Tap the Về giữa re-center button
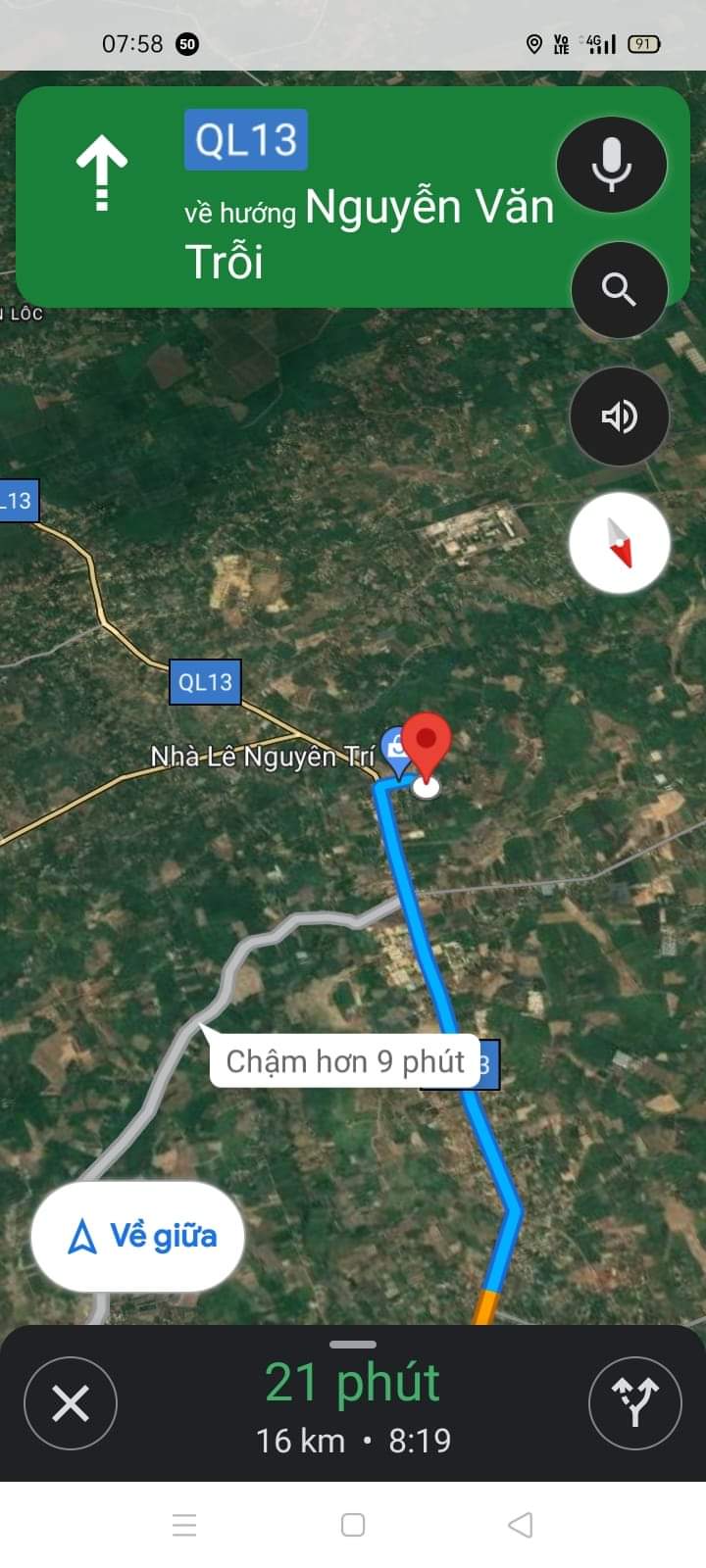Screen dimensions: 706x1568 coord(138,1236)
